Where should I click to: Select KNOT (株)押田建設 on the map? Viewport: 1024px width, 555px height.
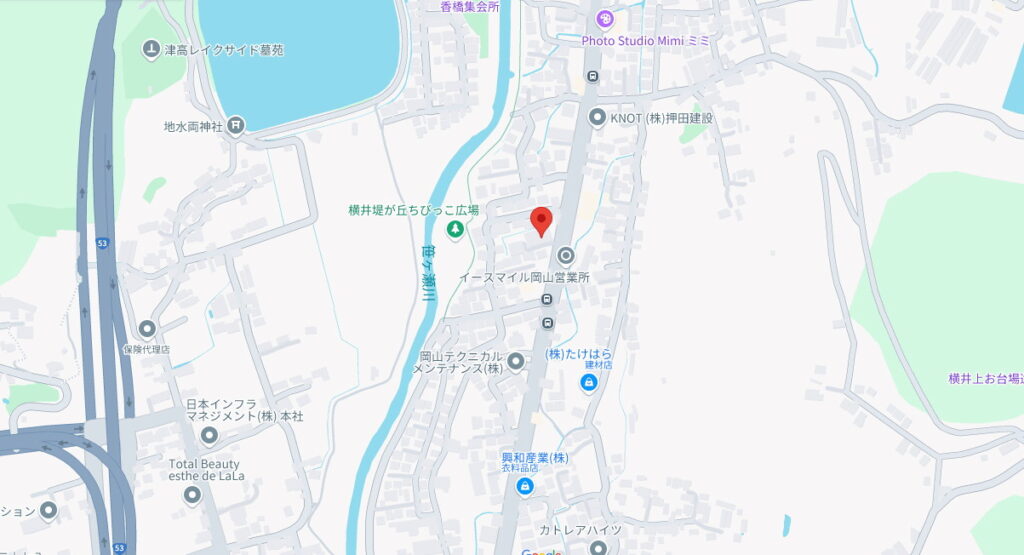[x=597, y=117]
